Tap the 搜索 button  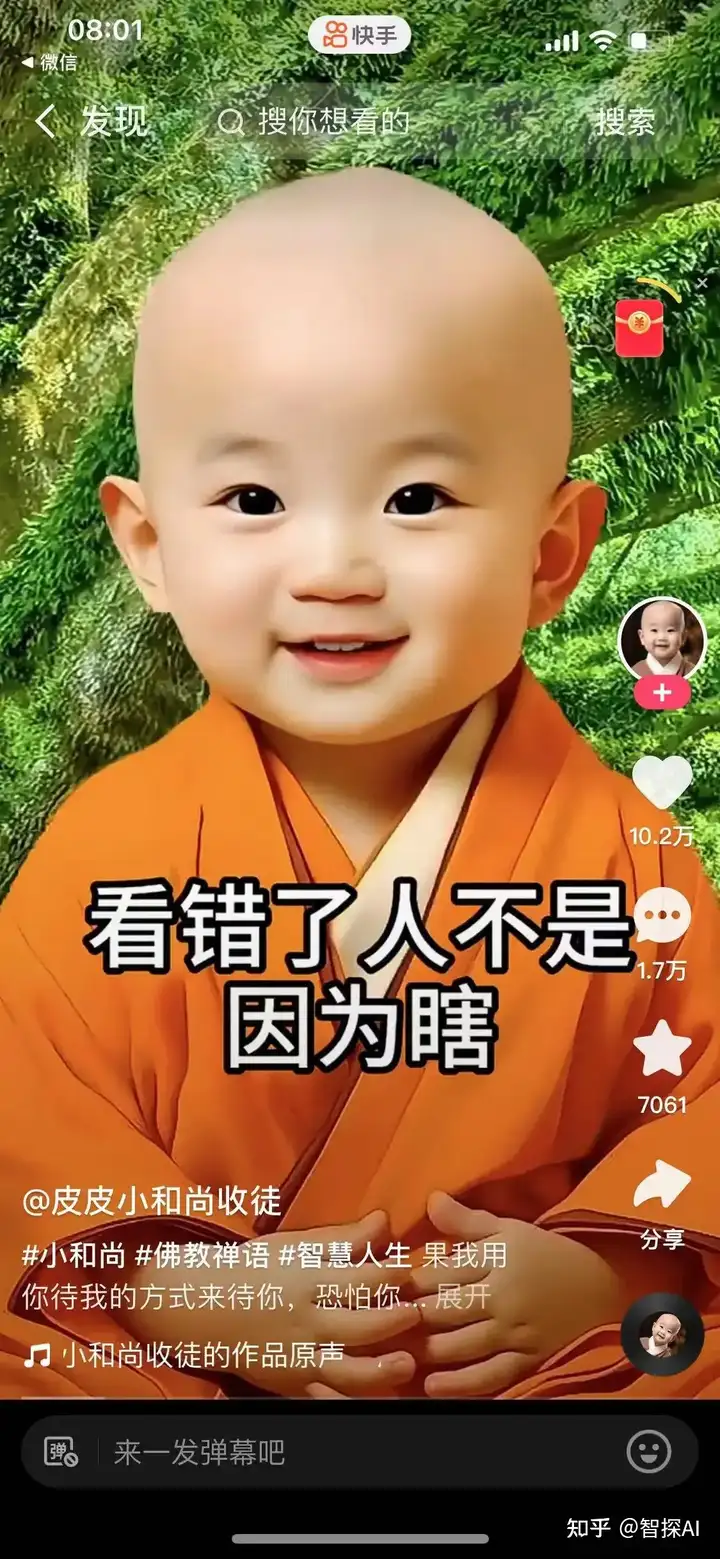[x=625, y=122]
